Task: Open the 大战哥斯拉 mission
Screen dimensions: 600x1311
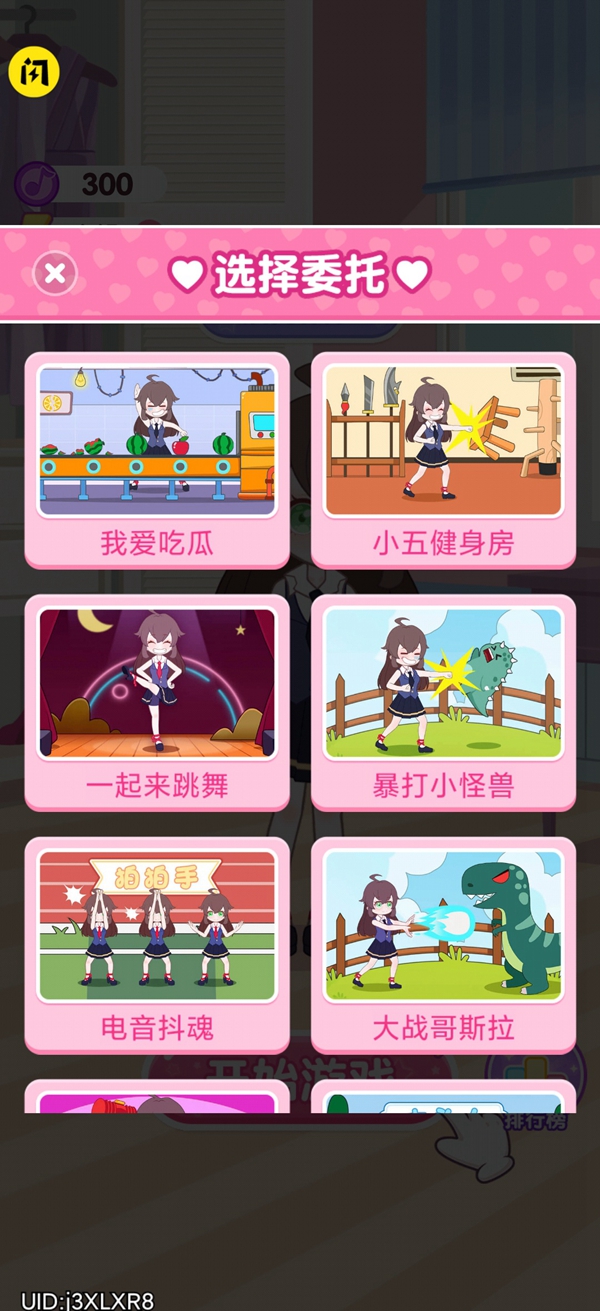Action: [443, 944]
